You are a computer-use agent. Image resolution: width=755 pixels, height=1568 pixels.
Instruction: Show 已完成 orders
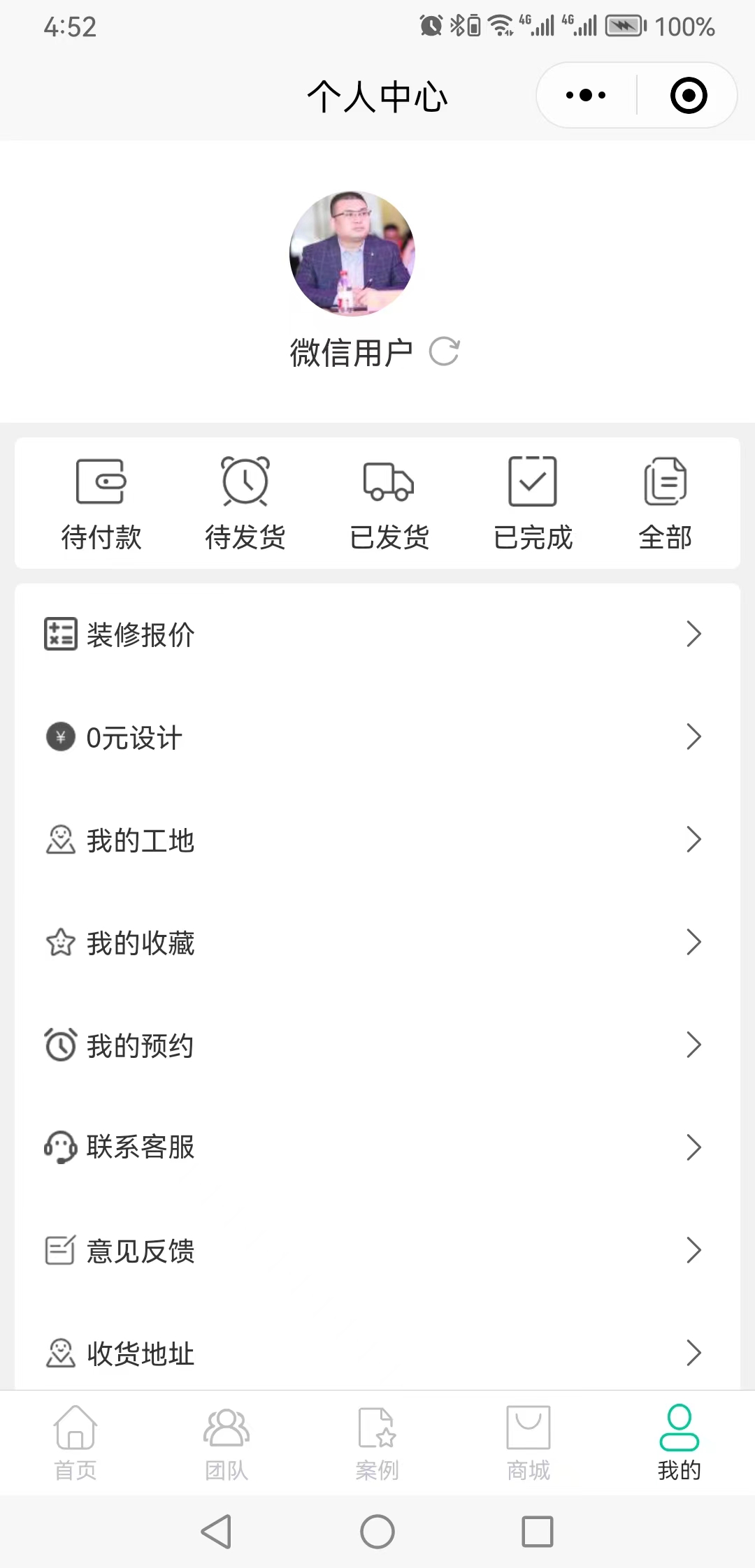pos(533,503)
